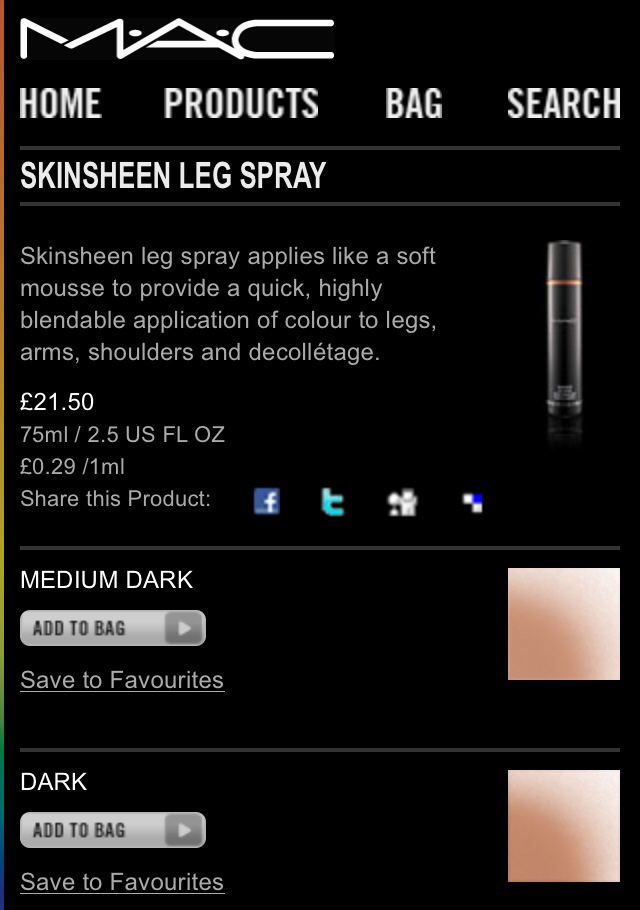This screenshot has width=640, height=910.
Task: Share product via the Delicious icon
Action: point(473,502)
